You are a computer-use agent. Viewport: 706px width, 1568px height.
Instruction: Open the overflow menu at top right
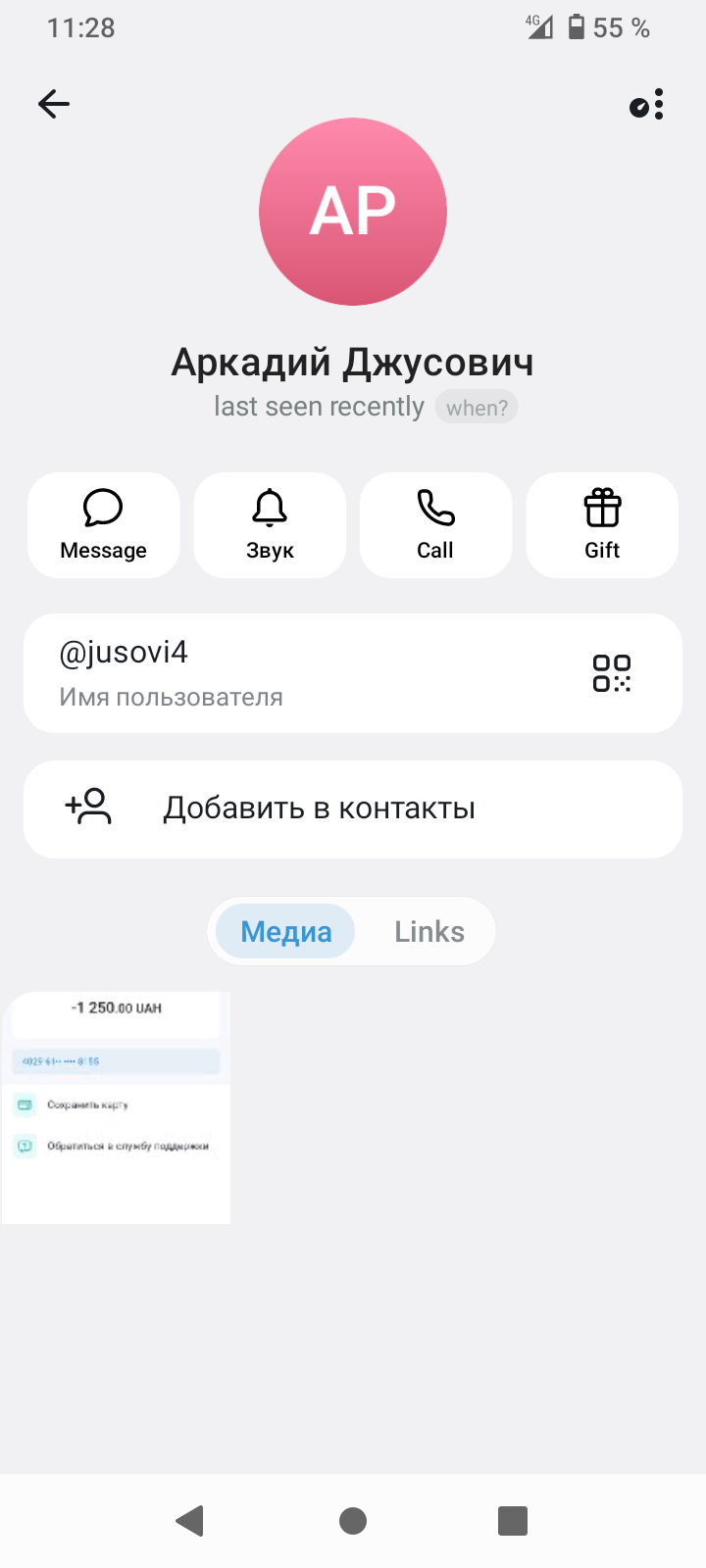(647, 104)
